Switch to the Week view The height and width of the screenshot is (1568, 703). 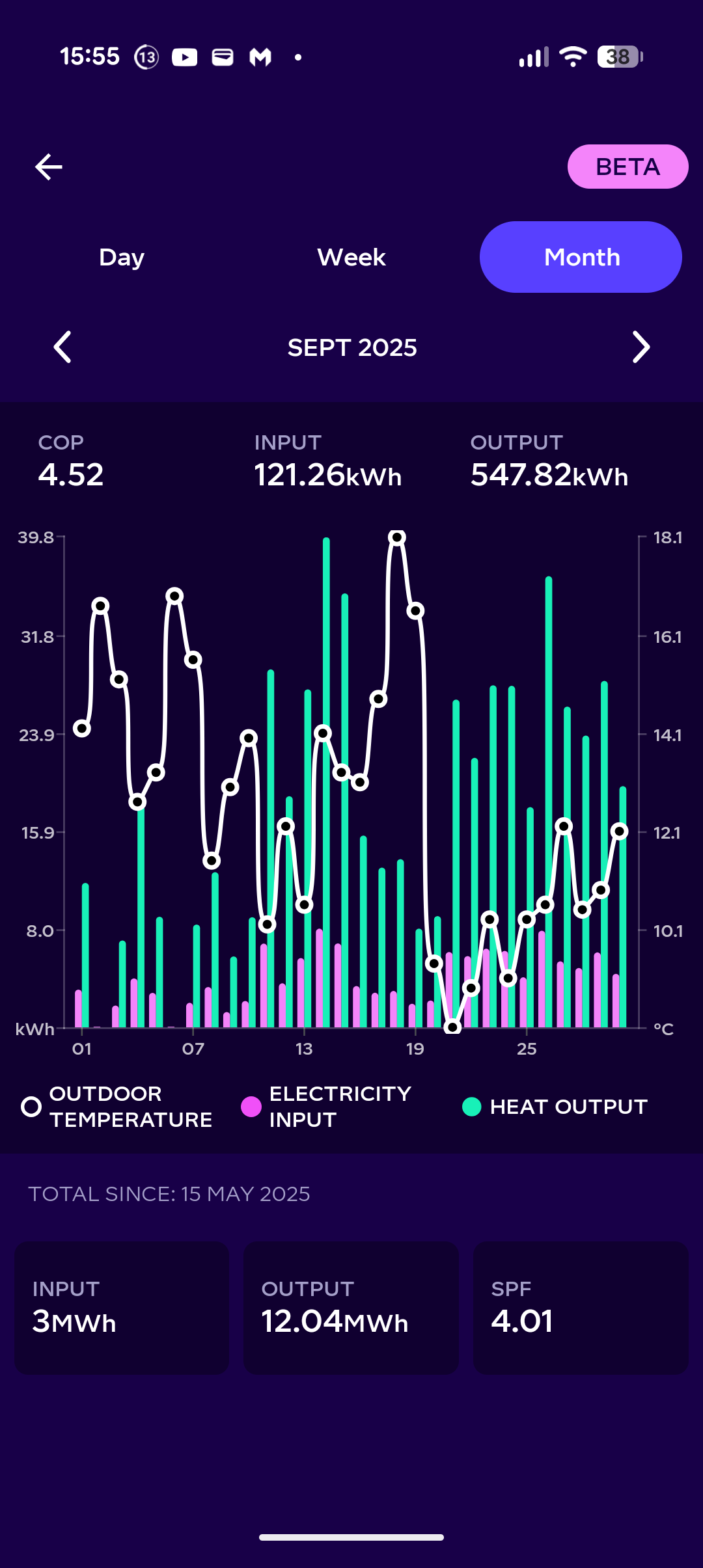351,257
